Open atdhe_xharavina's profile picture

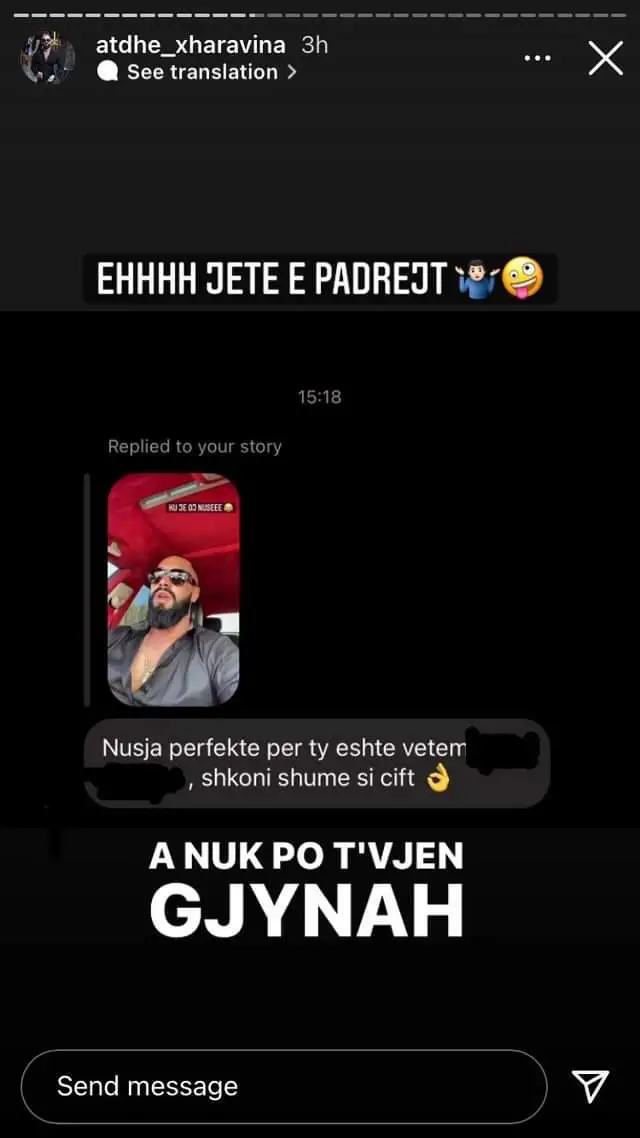click(47, 58)
